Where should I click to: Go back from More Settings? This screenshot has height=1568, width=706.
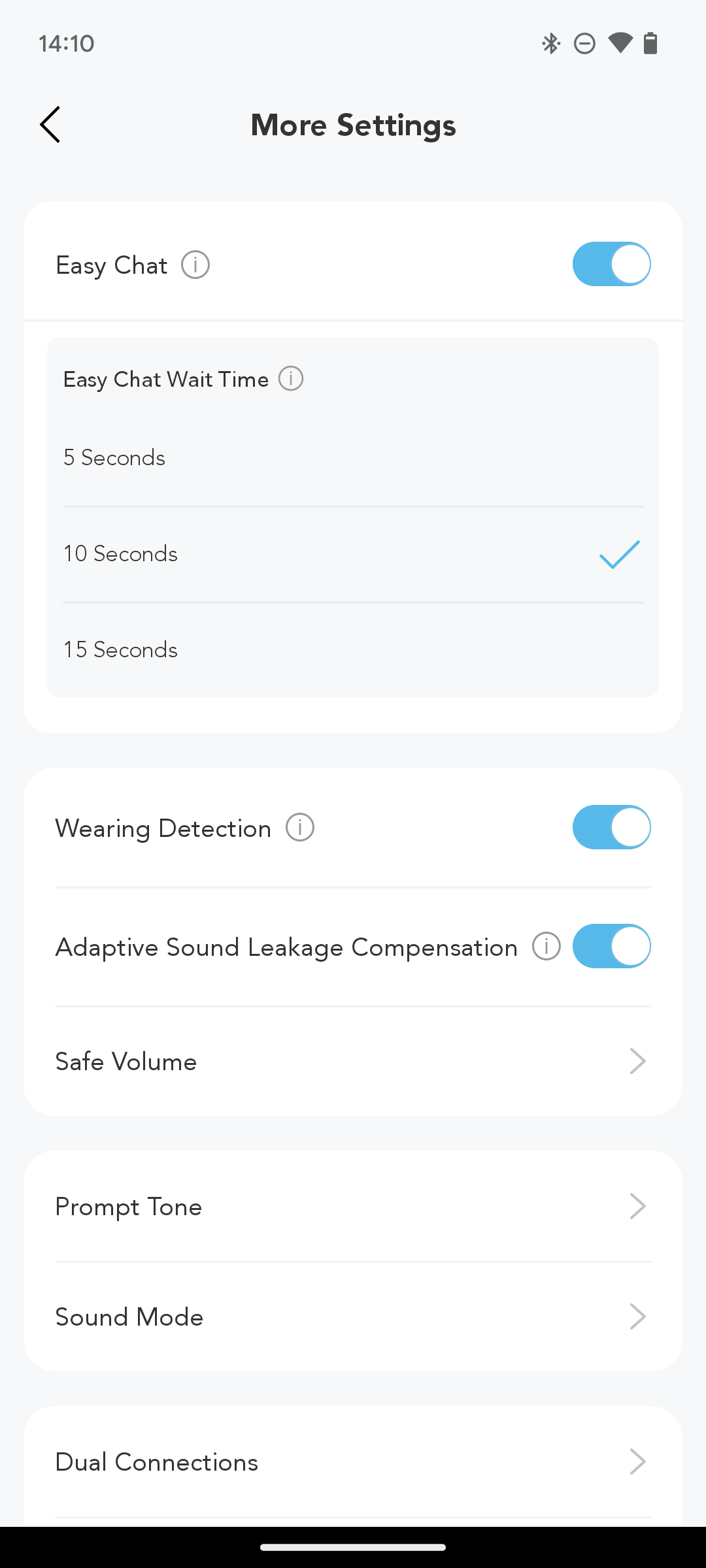[x=50, y=124]
